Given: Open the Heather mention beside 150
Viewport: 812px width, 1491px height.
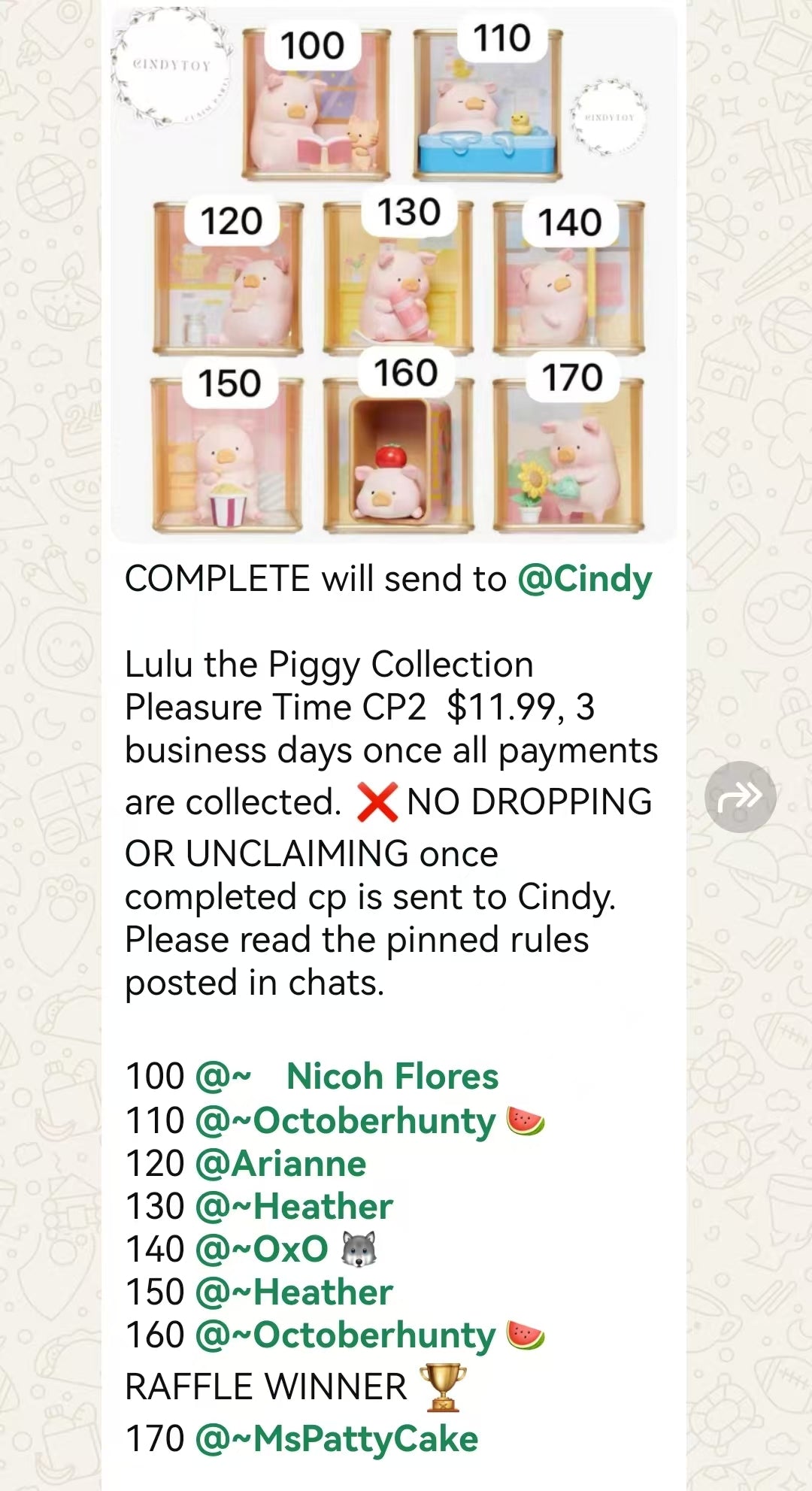Looking at the screenshot, I should click(x=294, y=1293).
